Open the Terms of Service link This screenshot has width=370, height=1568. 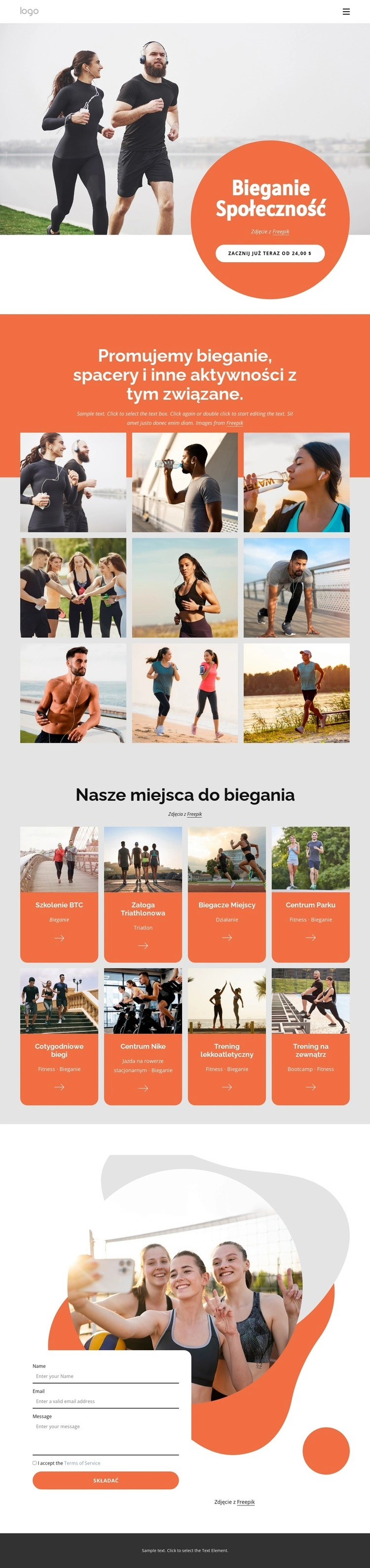(82, 1464)
